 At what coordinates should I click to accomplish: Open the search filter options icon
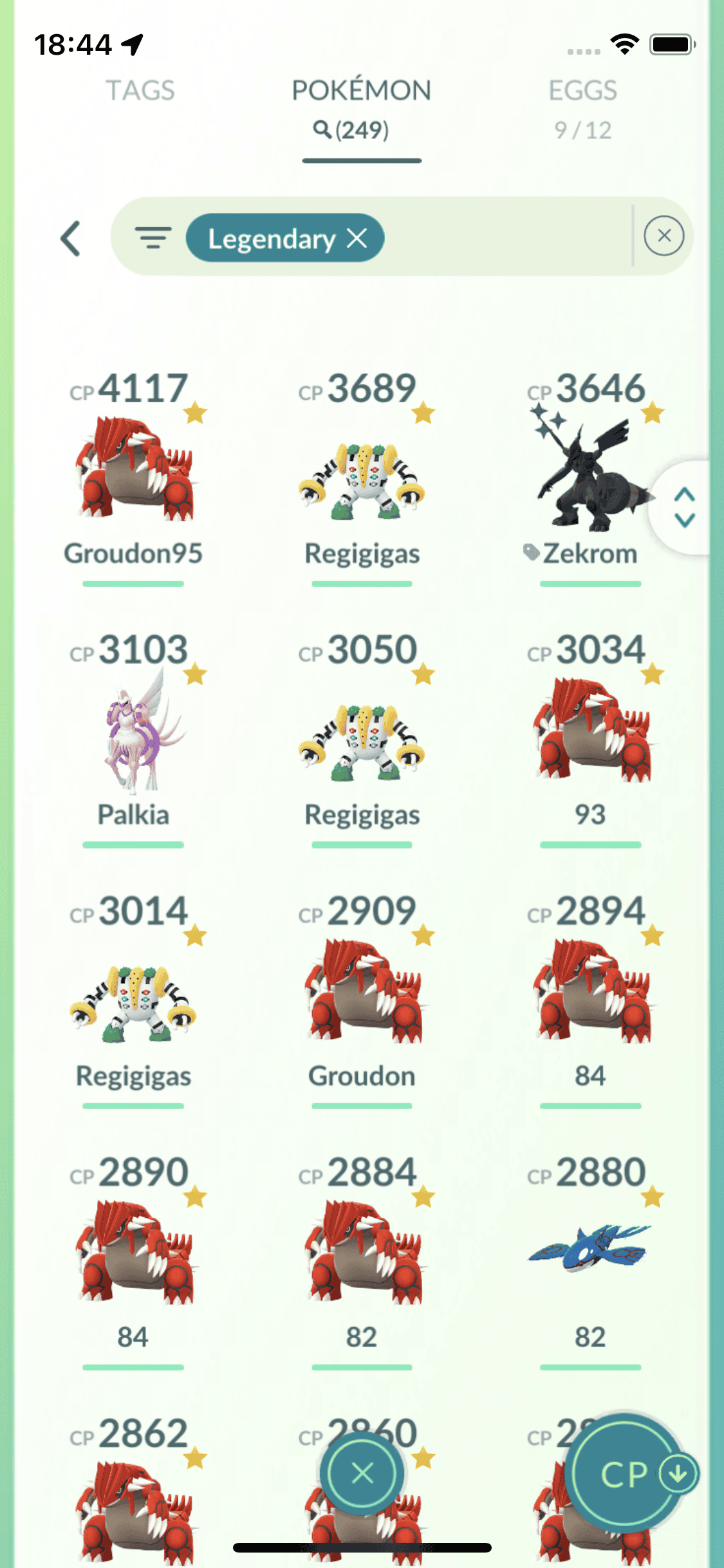pos(153,238)
